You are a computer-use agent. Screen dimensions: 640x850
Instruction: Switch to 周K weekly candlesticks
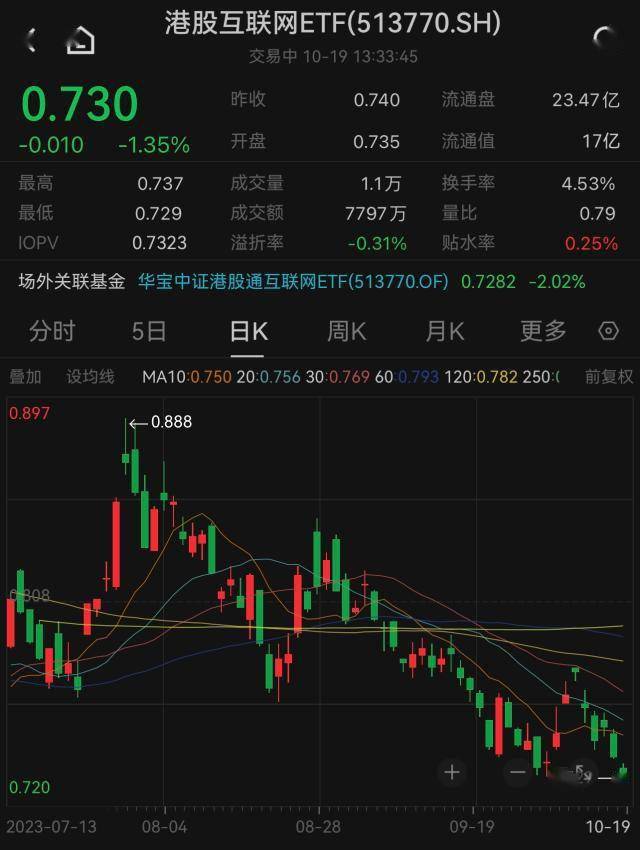pyautogui.click(x=346, y=331)
